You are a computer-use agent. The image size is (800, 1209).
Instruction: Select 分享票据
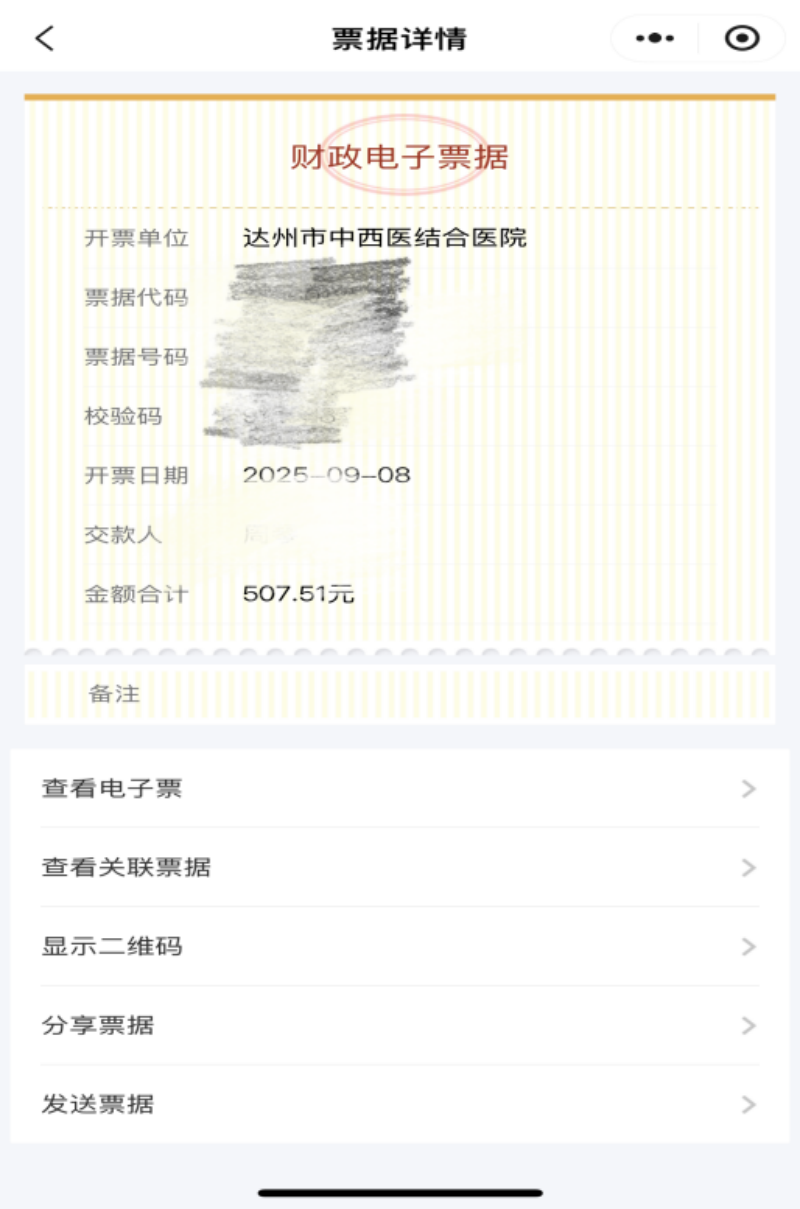pyautogui.click(x=400, y=1026)
